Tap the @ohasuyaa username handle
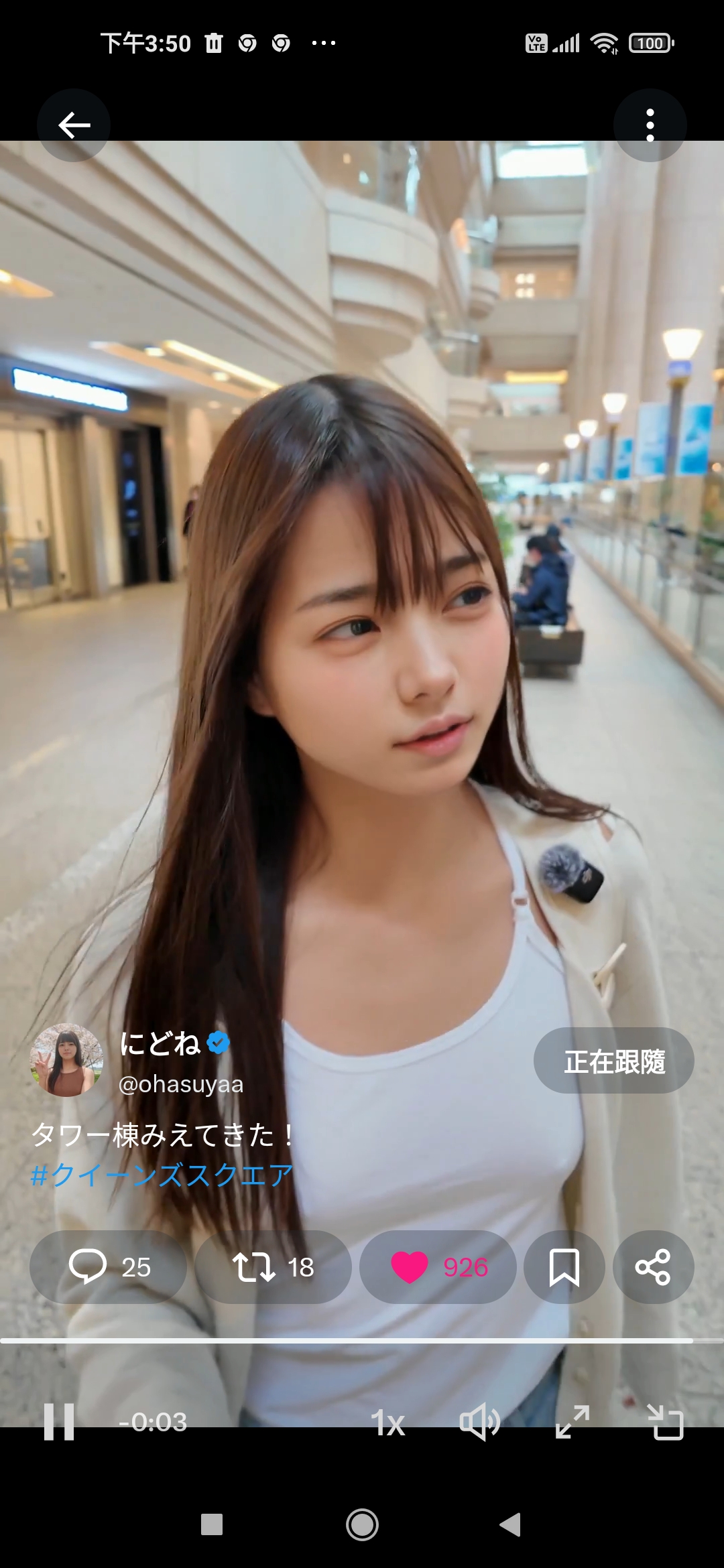 pos(181,1084)
